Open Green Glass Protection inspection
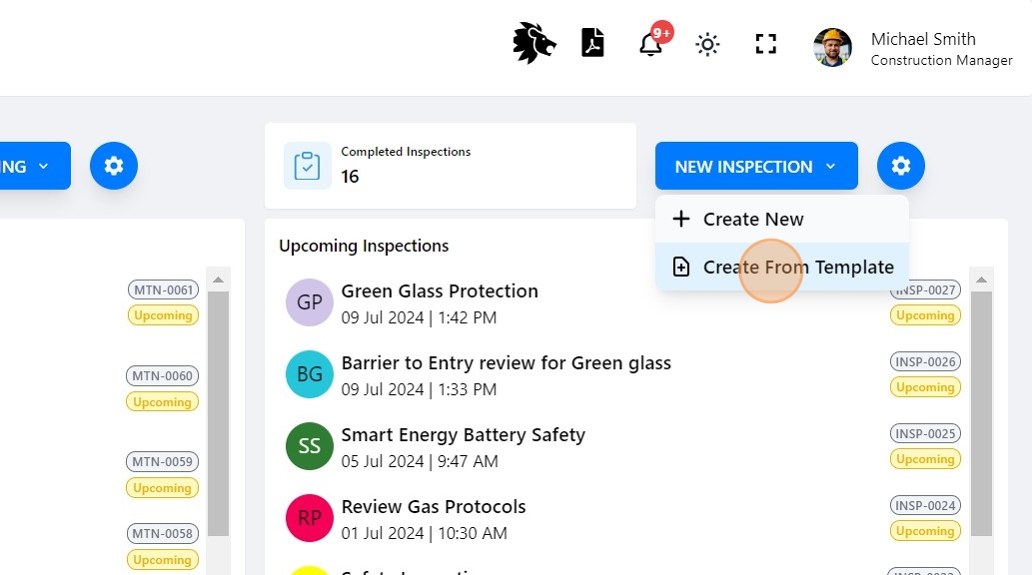Image resolution: width=1032 pixels, height=575 pixels. coord(439,291)
